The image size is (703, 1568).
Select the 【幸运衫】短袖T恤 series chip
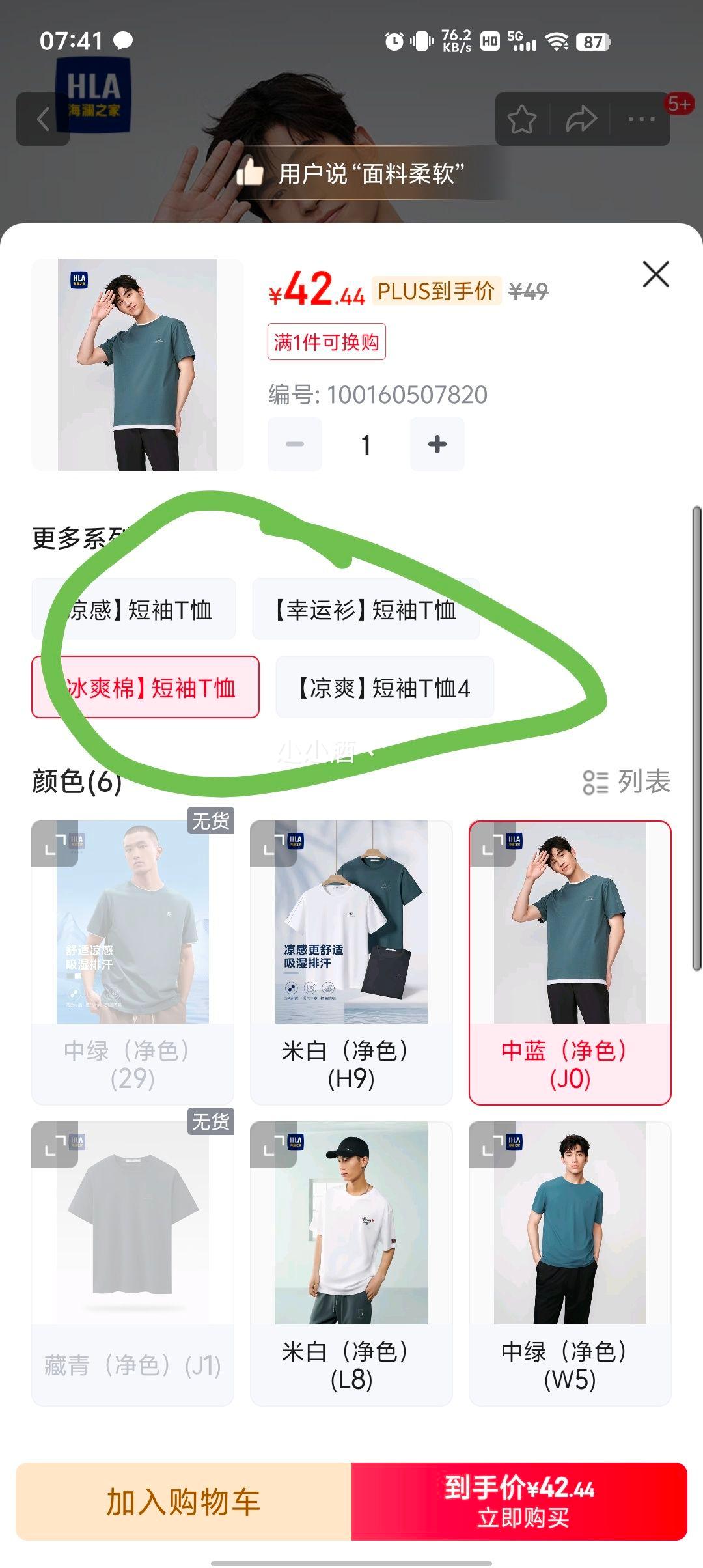[x=365, y=609]
